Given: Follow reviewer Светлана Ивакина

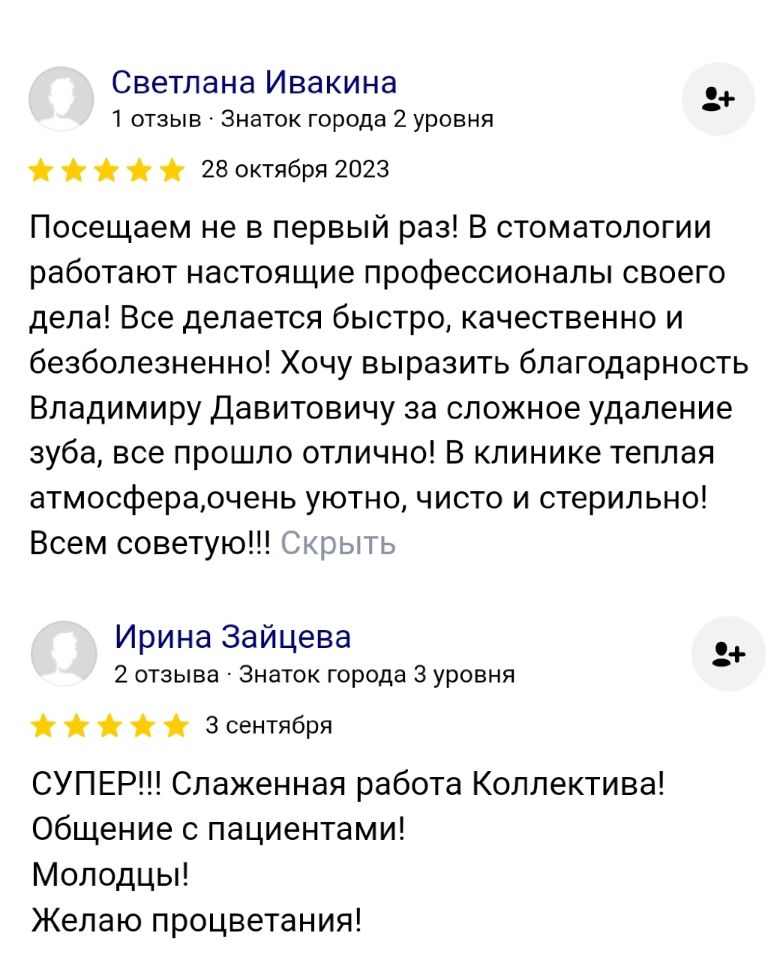Looking at the screenshot, I should click(x=718, y=99).
